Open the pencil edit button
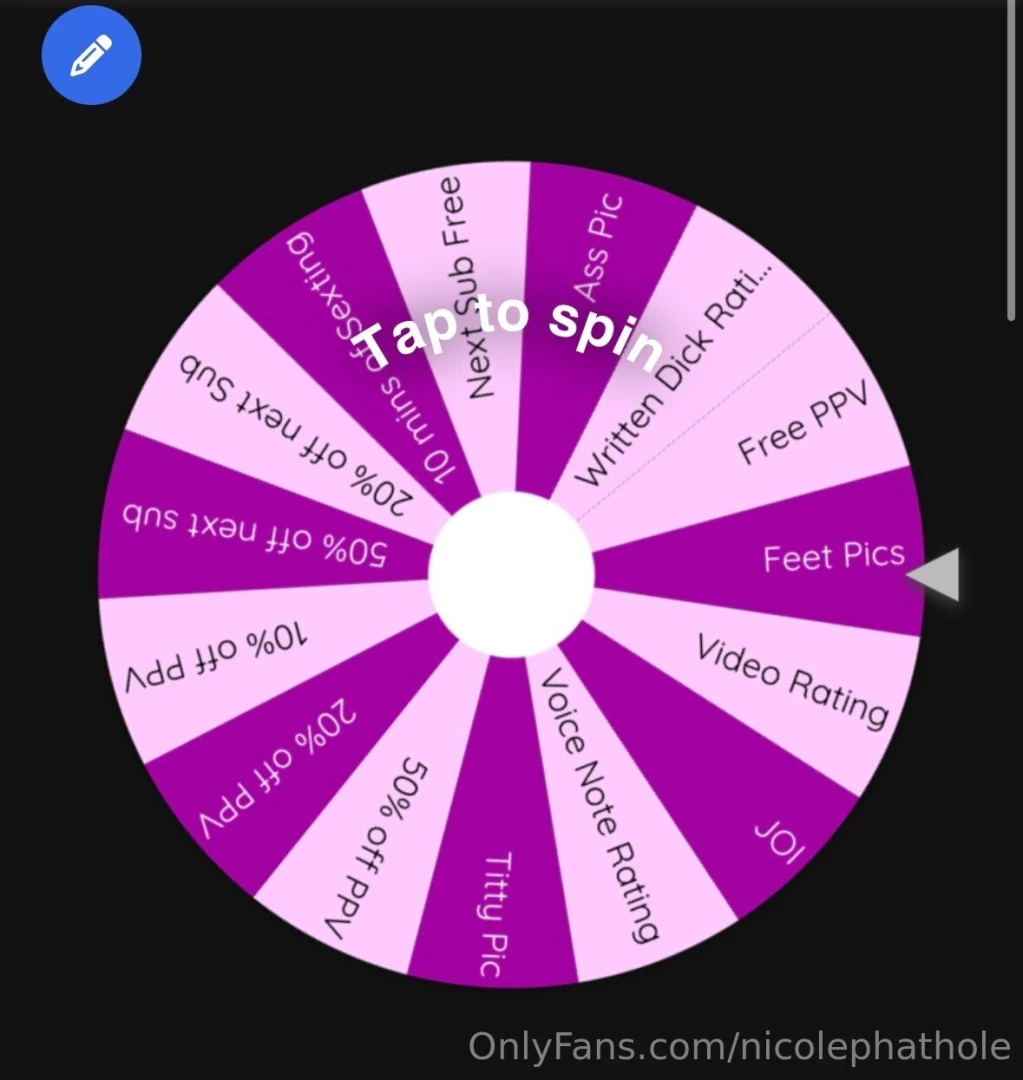The height and width of the screenshot is (1080, 1023). 91,56
